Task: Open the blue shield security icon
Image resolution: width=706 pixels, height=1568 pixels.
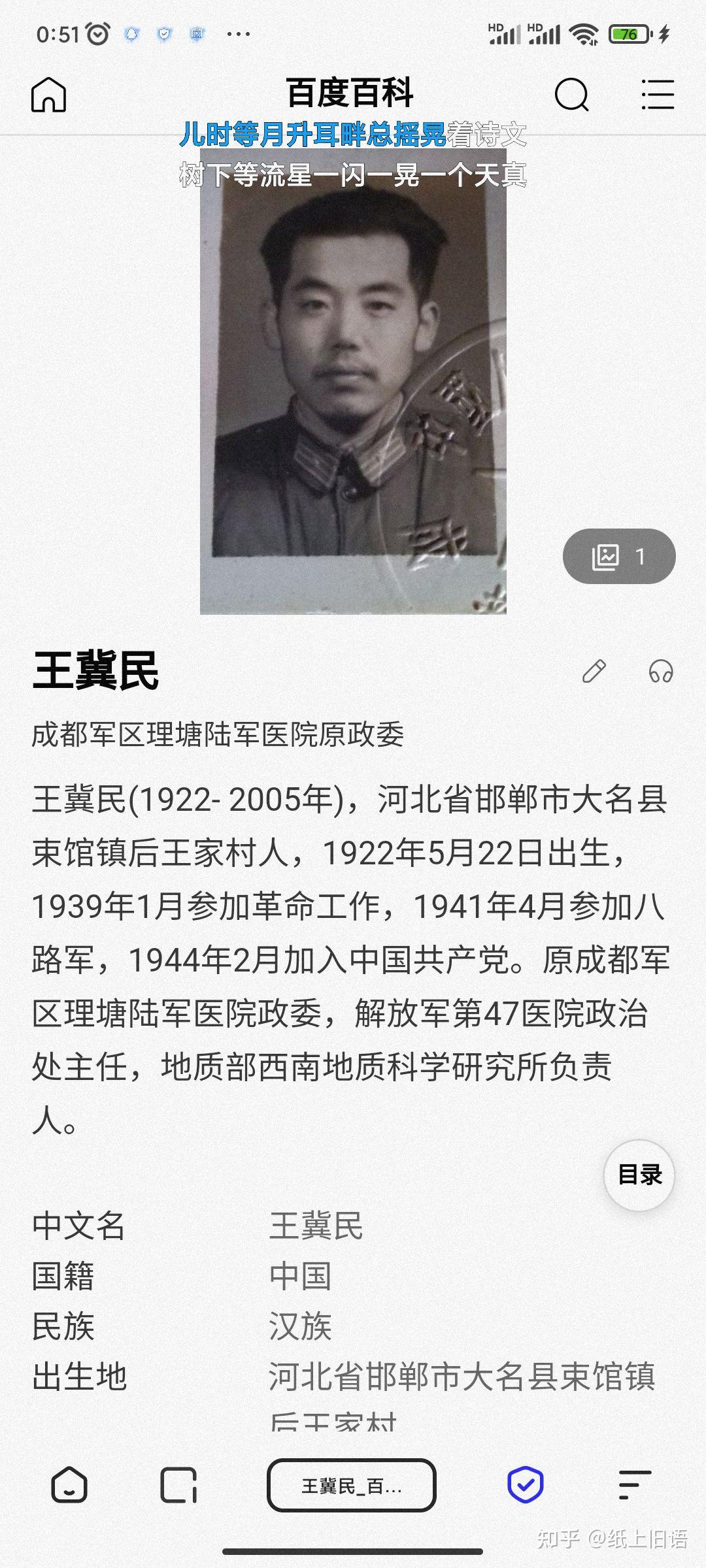Action: [525, 1485]
